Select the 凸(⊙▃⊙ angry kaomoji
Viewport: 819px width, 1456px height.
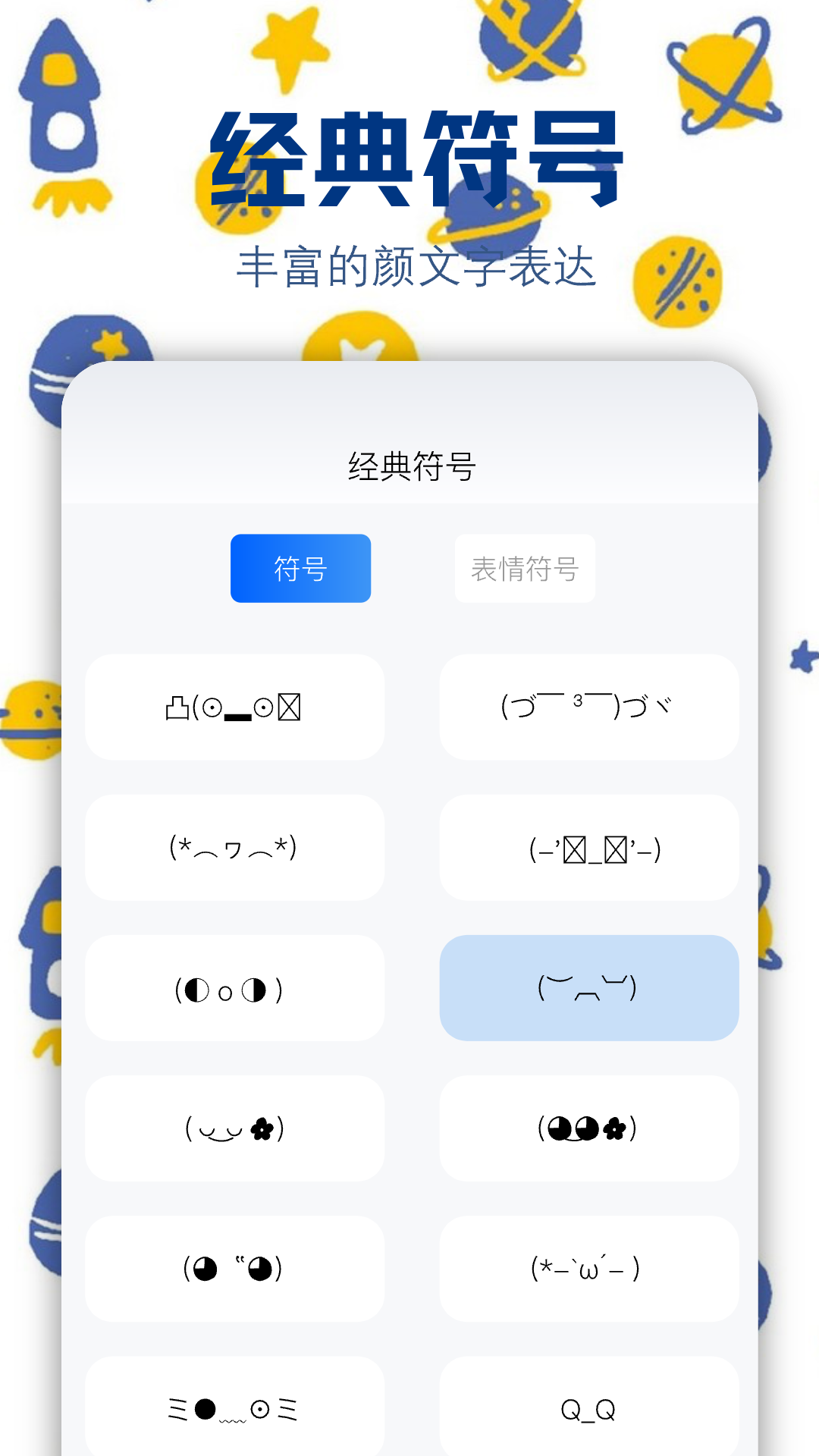coord(234,707)
